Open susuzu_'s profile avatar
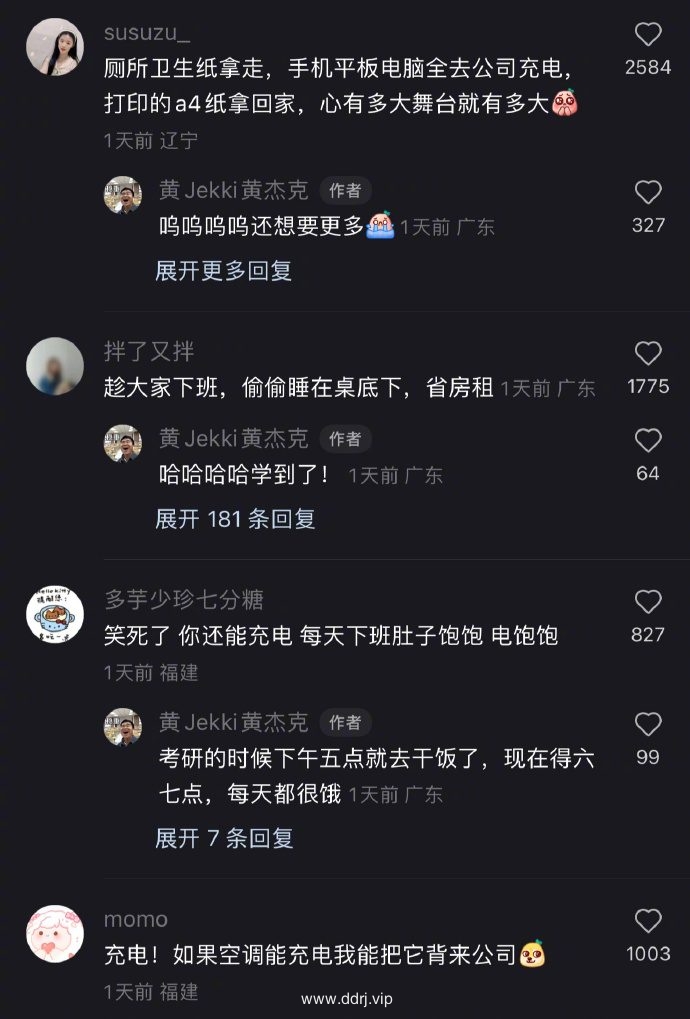The height and width of the screenshot is (1019, 690). 54,47
